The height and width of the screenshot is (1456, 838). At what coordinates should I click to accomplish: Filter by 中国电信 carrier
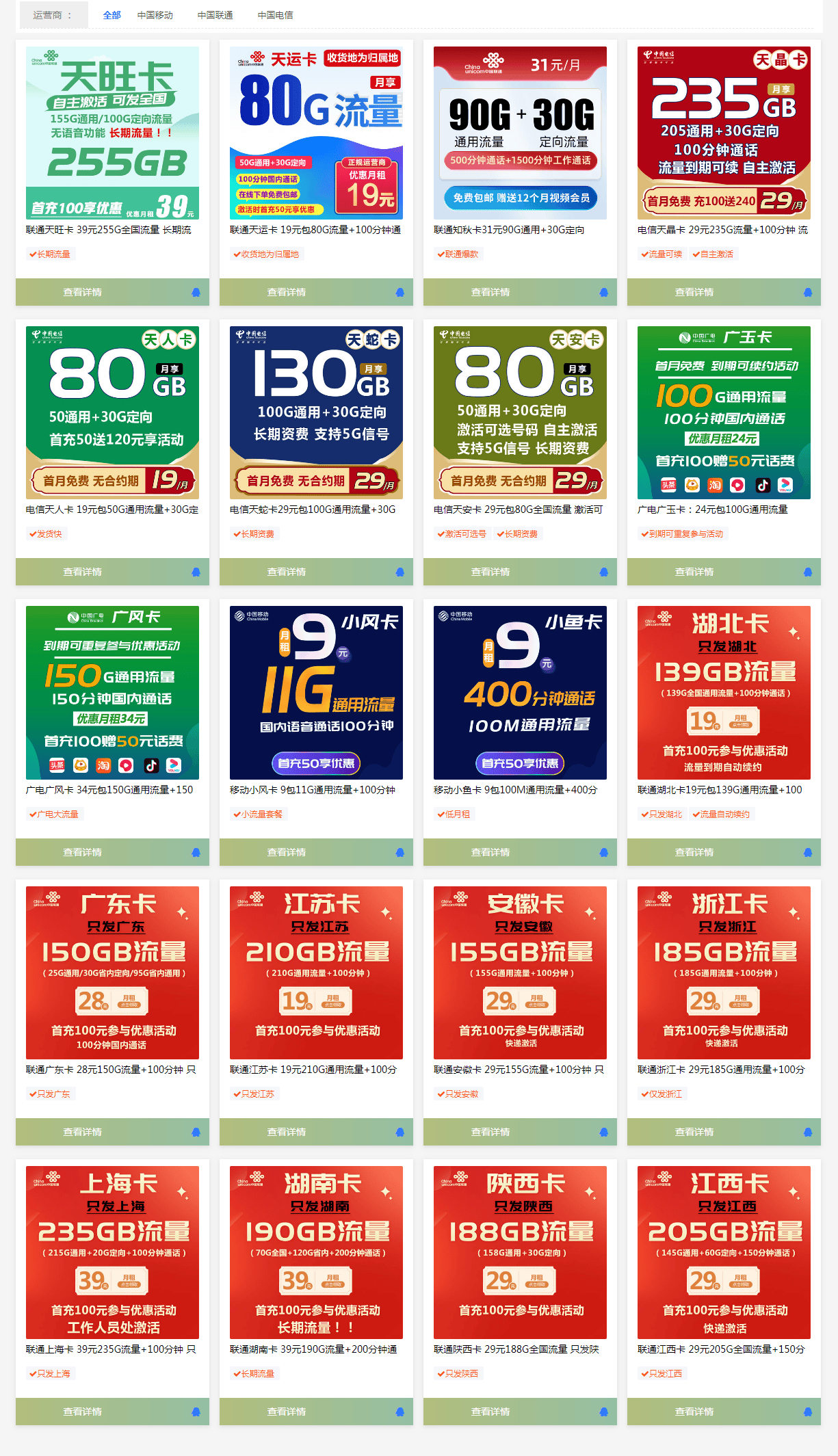pos(275,15)
